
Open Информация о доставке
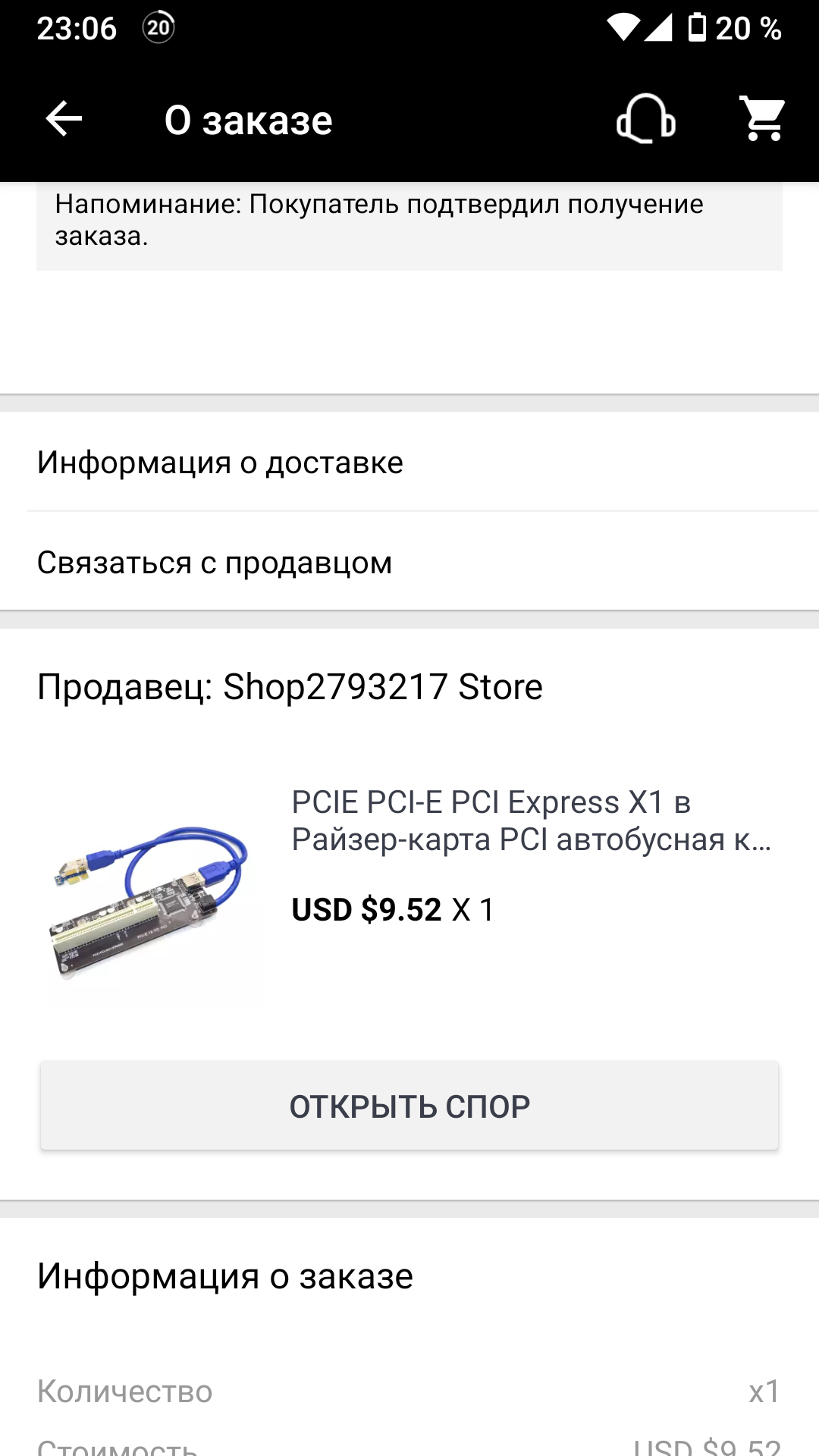click(409, 463)
